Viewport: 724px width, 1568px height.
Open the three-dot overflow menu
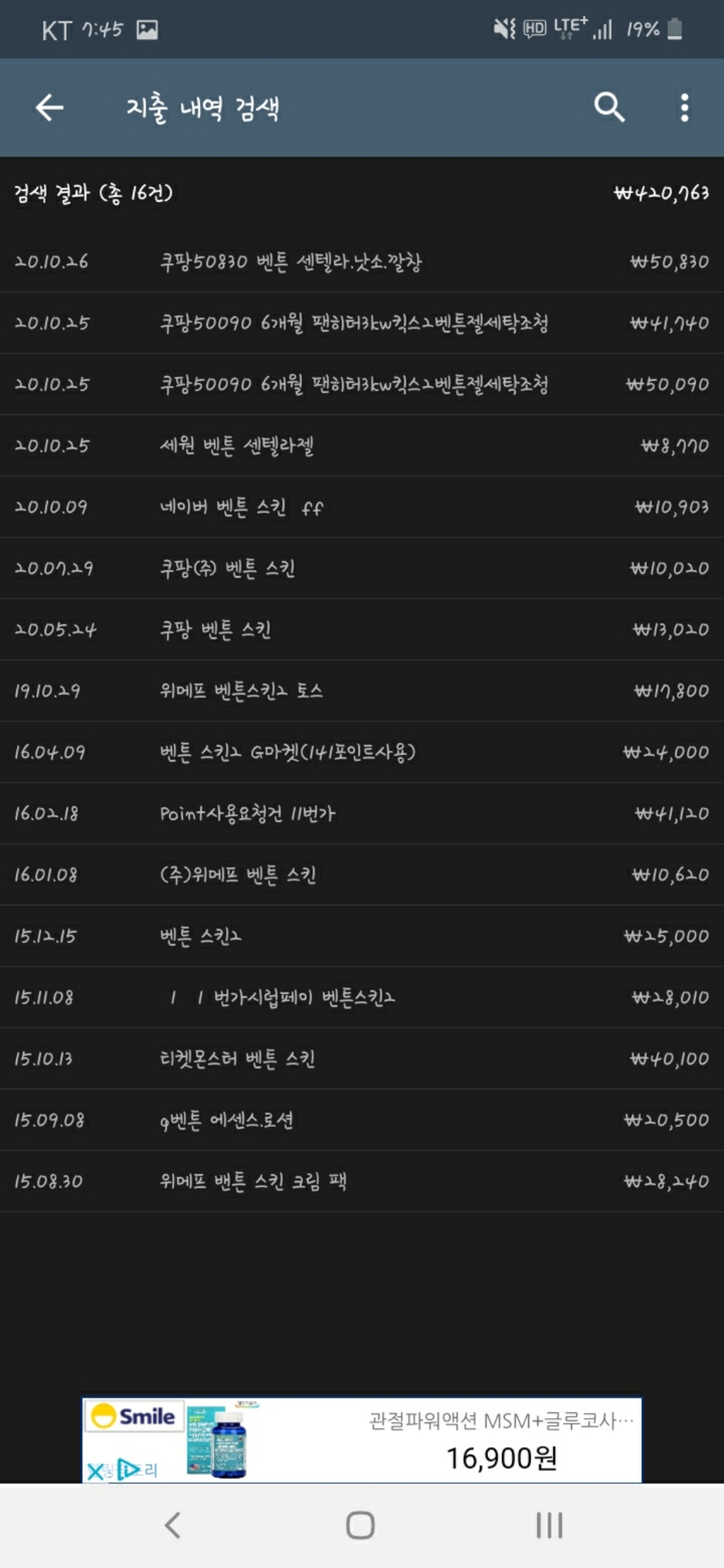pyautogui.click(x=684, y=107)
